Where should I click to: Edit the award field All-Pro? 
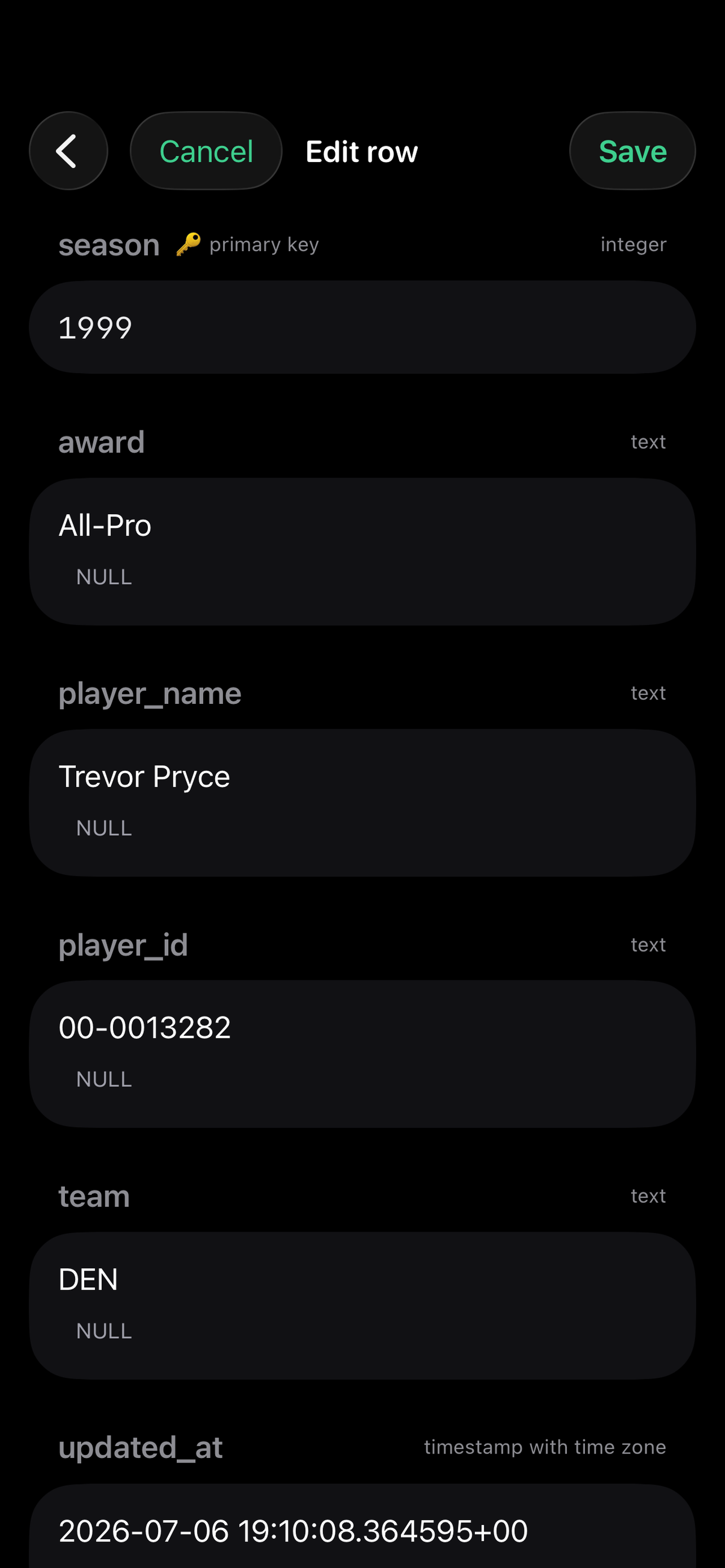click(362, 525)
